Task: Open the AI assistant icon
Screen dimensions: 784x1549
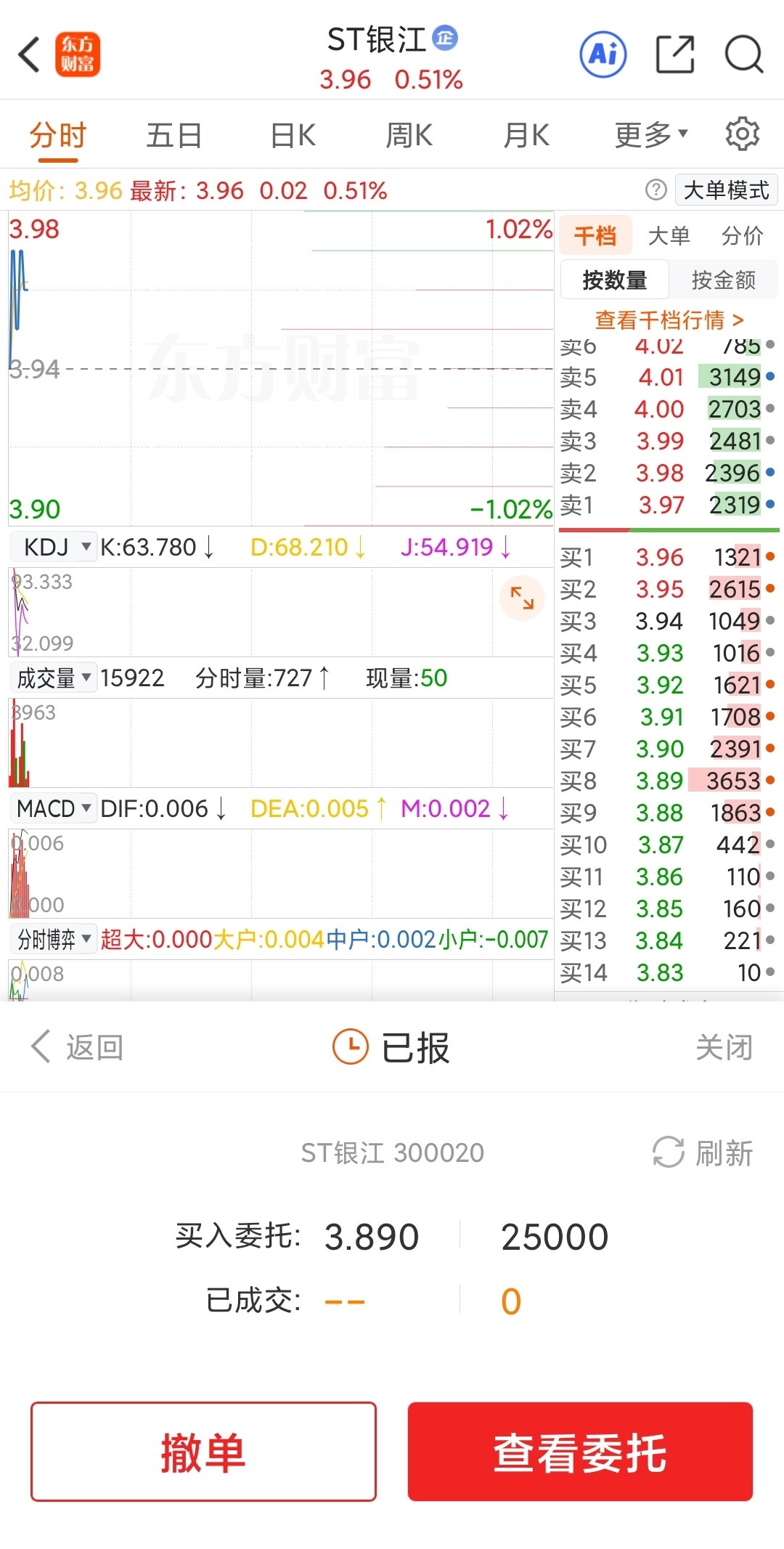Action: [603, 54]
